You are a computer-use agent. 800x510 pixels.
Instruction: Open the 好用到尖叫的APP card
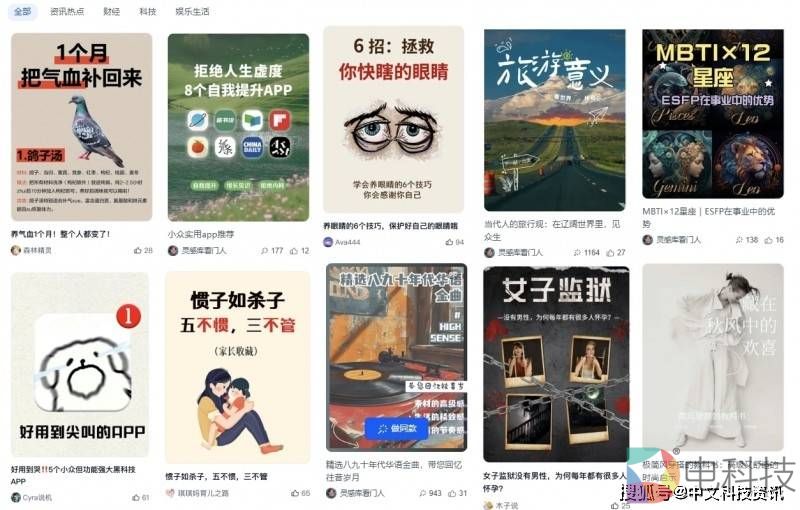click(81, 365)
